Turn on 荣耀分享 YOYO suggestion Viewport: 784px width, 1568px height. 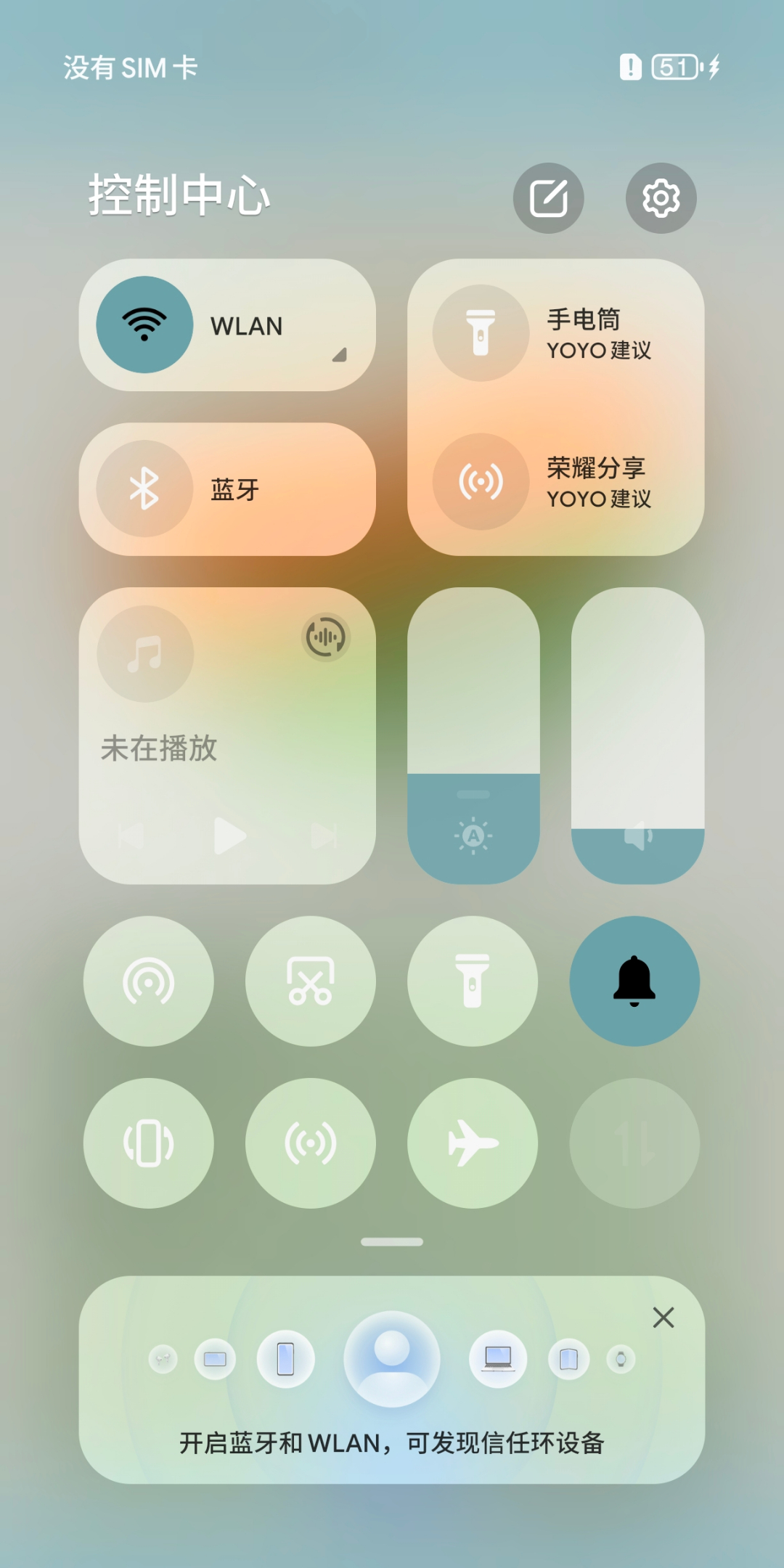coord(481,481)
